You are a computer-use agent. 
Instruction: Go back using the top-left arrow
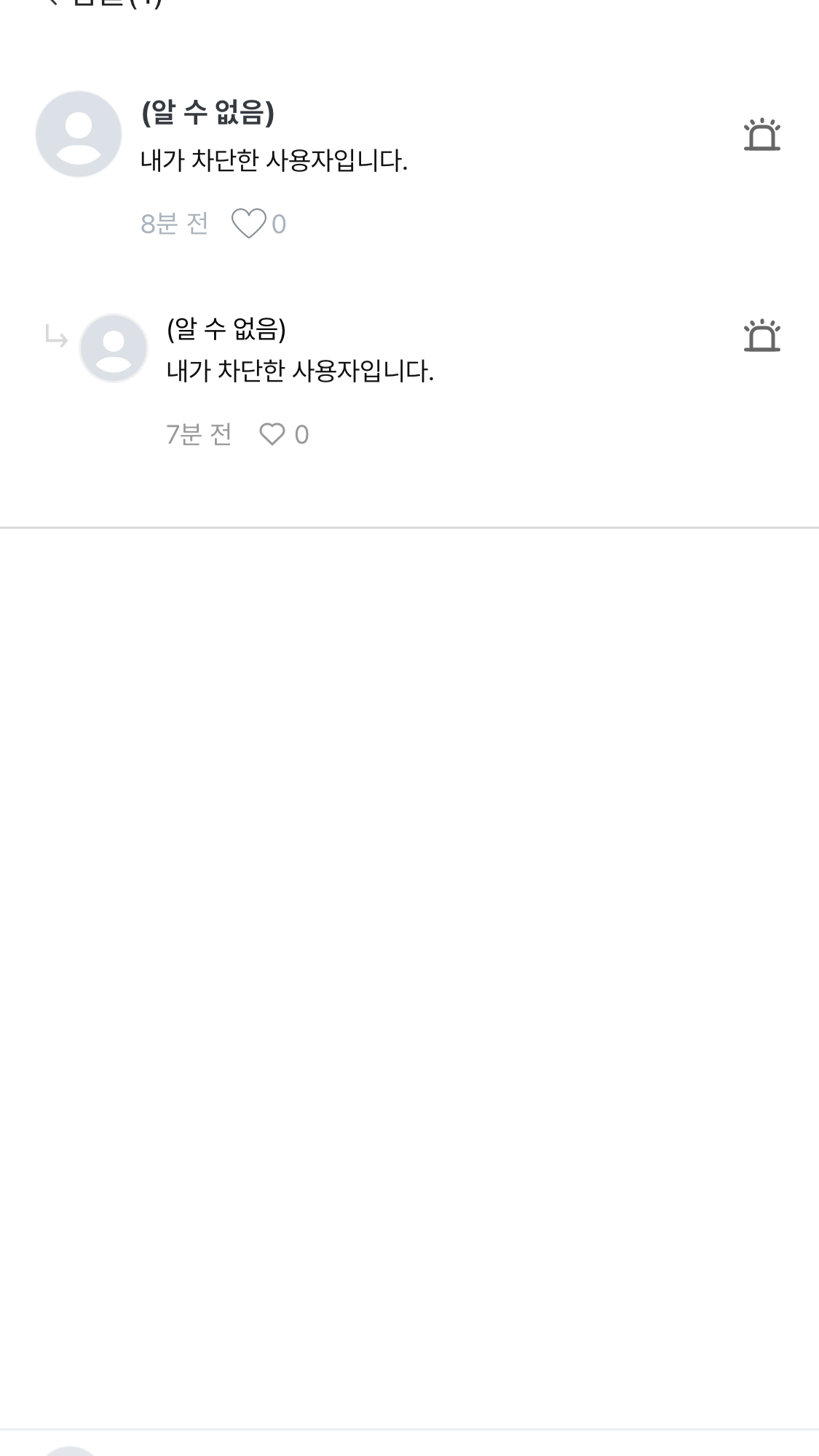52,2
